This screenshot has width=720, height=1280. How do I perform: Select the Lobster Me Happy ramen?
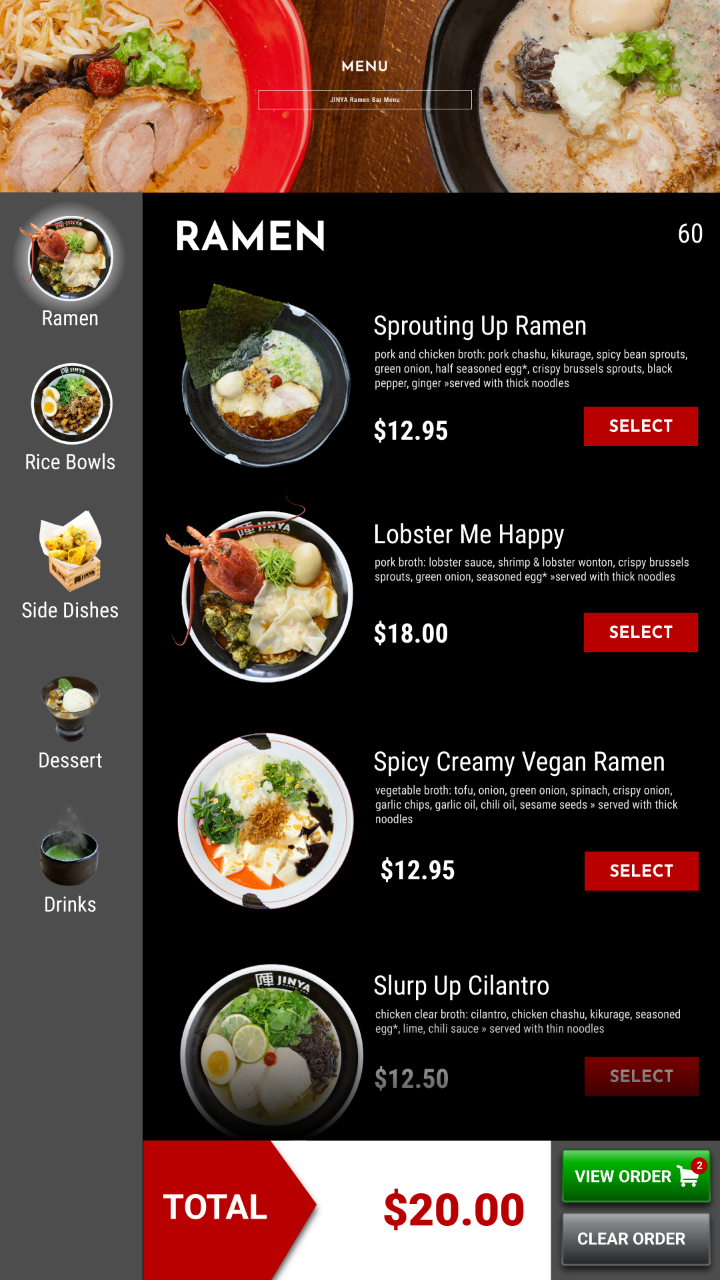641,632
